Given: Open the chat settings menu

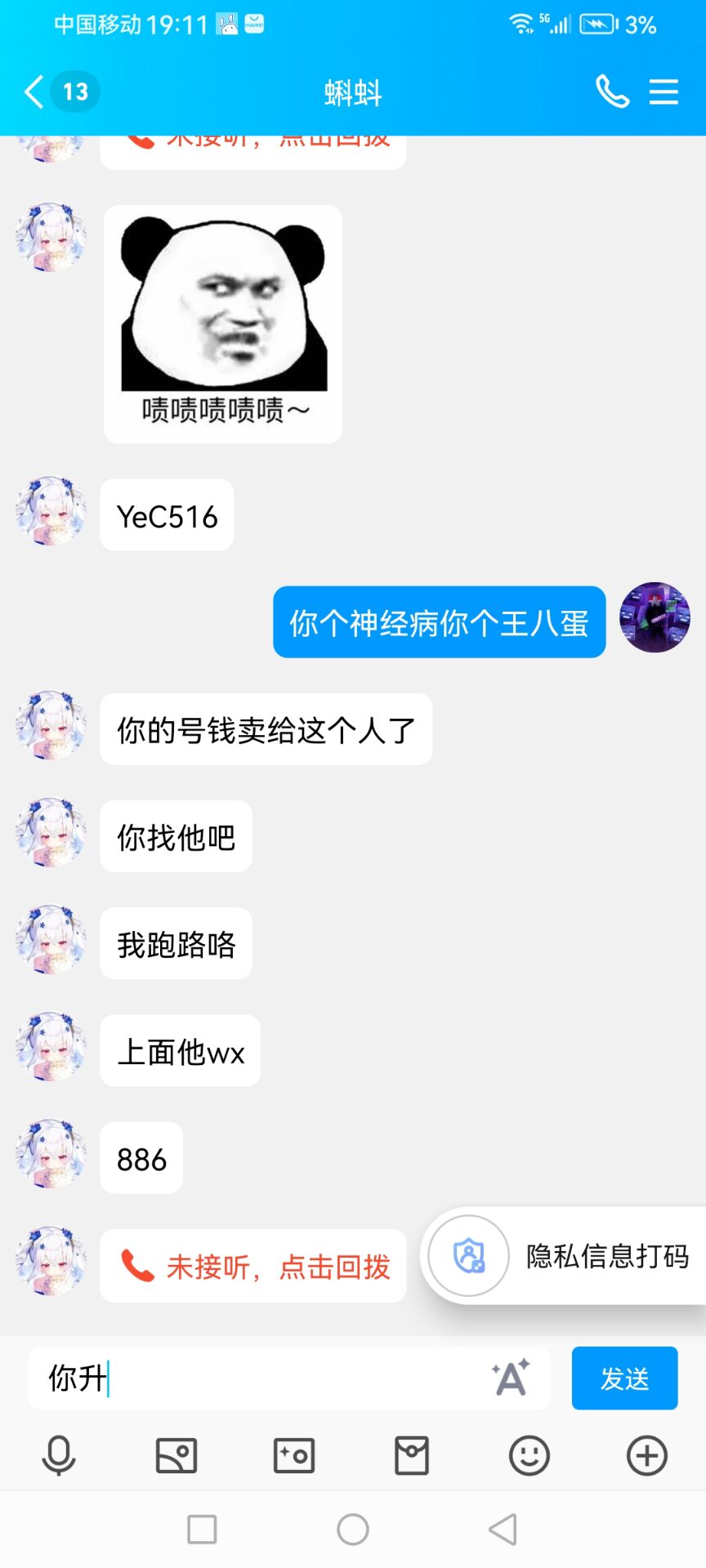Looking at the screenshot, I should (x=664, y=91).
